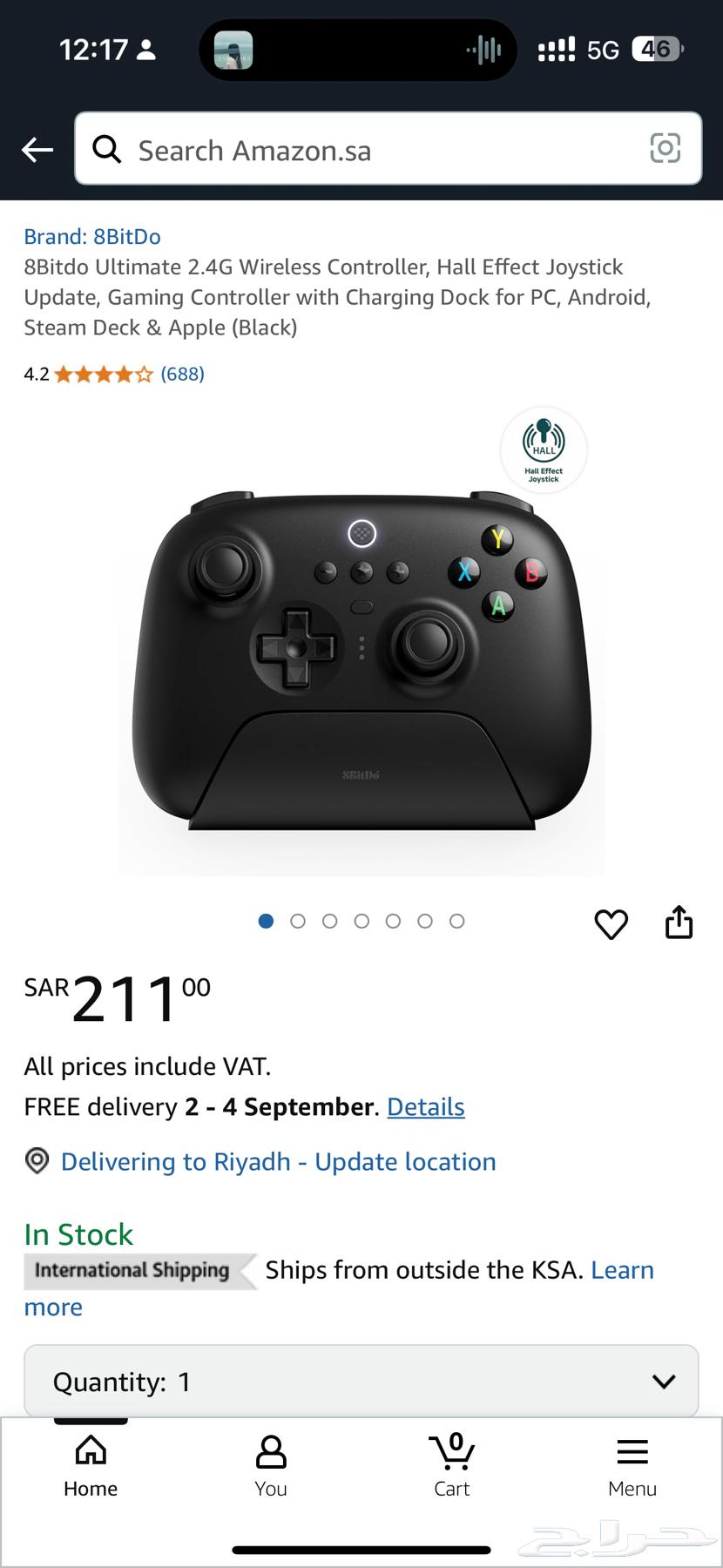This screenshot has width=723, height=1568.
Task: Tap Details next to FREE delivery
Action: [425, 1106]
